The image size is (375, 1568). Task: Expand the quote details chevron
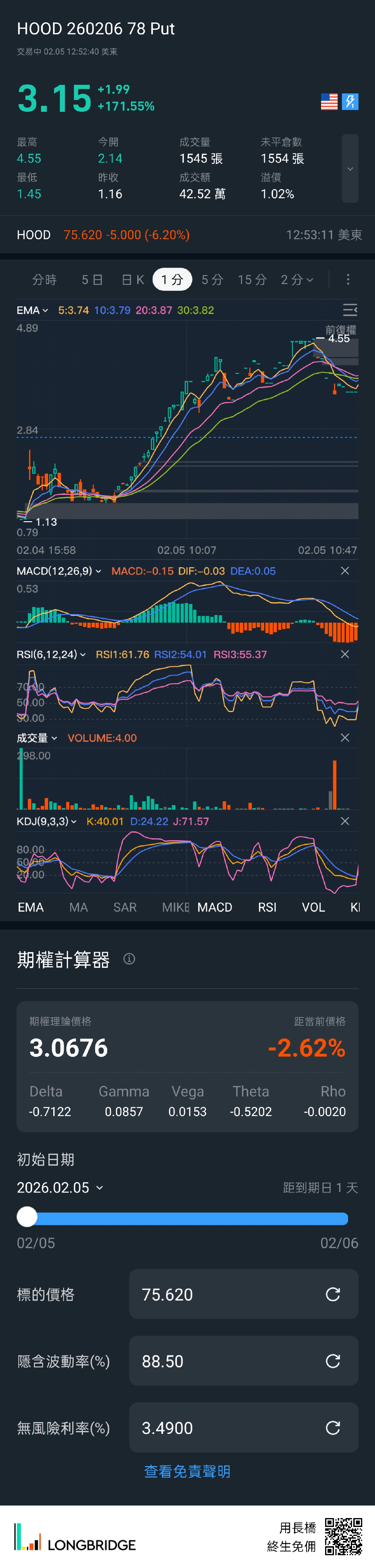tap(350, 169)
